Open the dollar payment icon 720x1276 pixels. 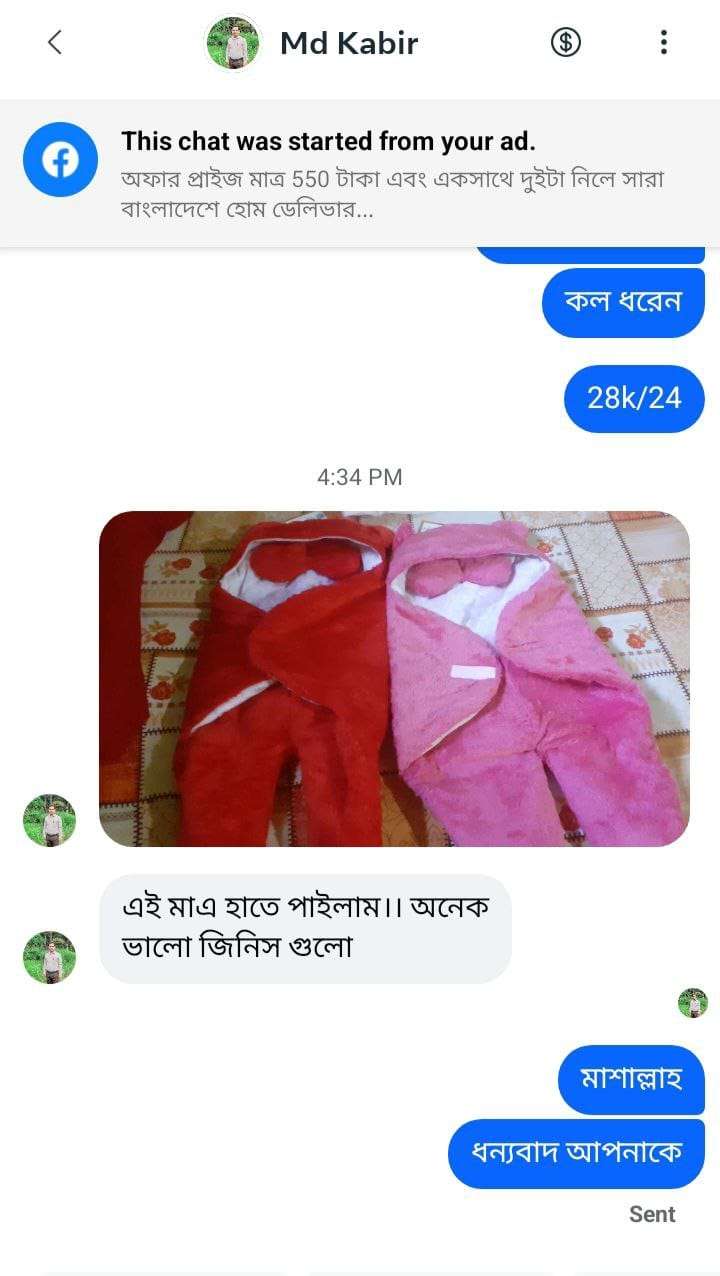pos(566,42)
